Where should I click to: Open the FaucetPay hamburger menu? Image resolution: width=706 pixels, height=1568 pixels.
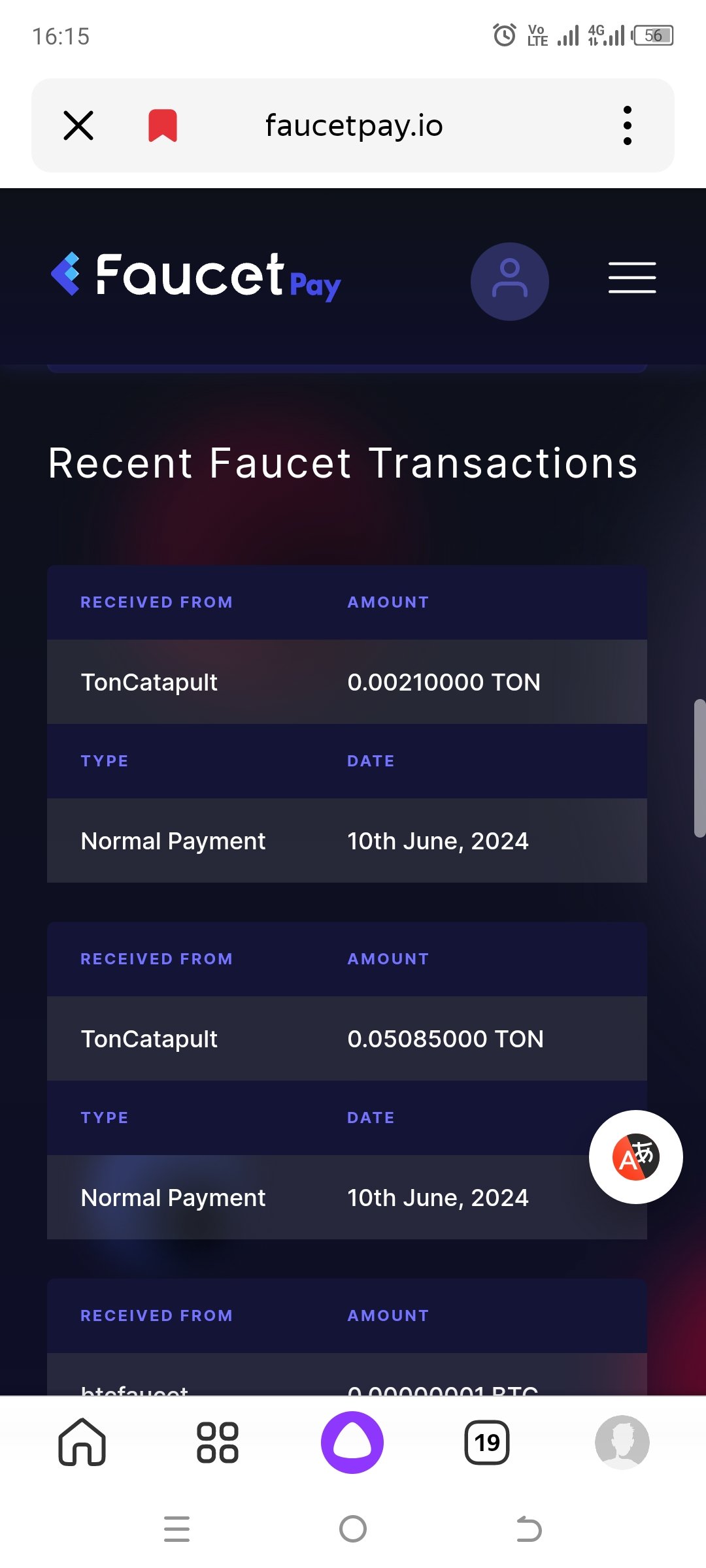pos(632,278)
